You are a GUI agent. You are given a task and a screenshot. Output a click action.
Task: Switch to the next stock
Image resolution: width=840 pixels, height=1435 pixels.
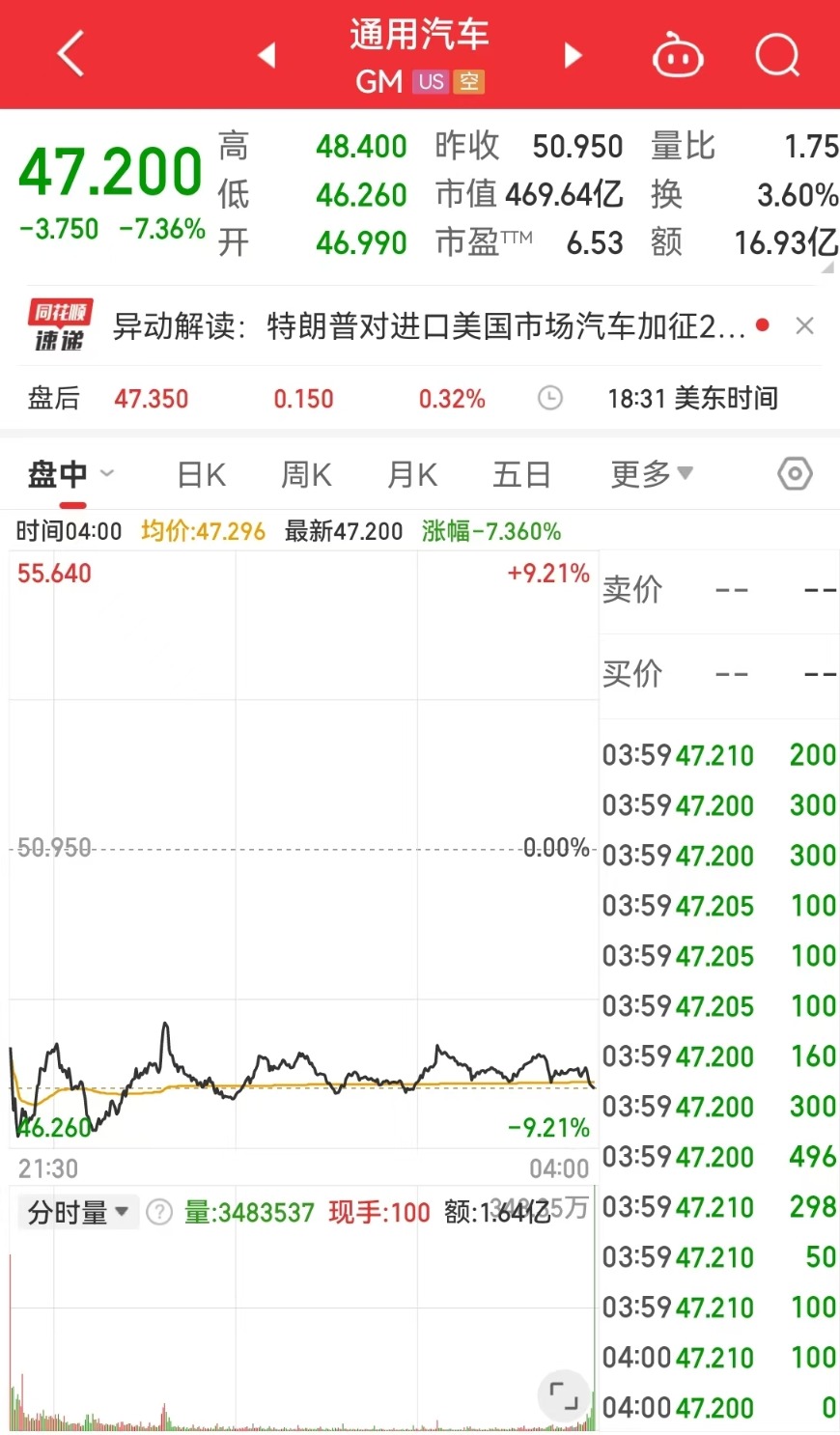coord(574,55)
